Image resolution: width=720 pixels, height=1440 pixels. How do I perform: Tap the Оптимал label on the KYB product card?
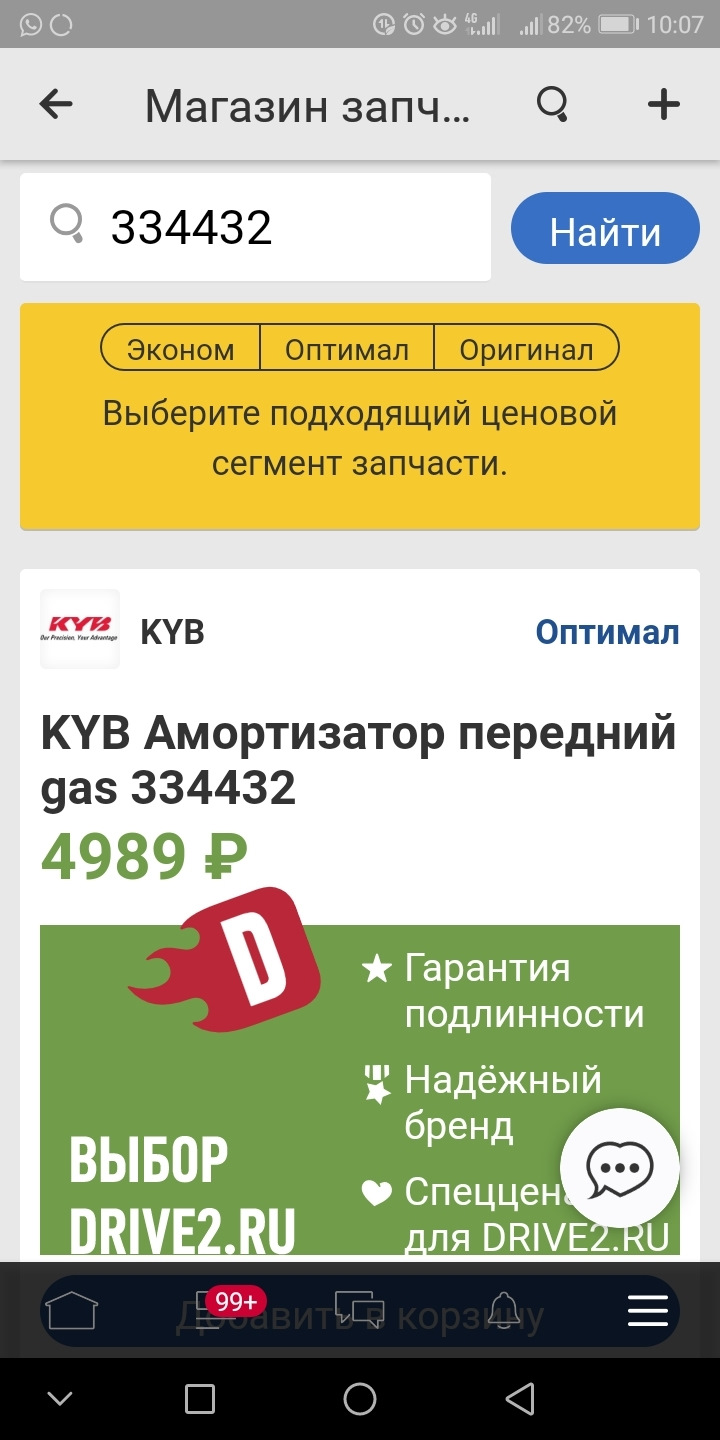click(608, 631)
